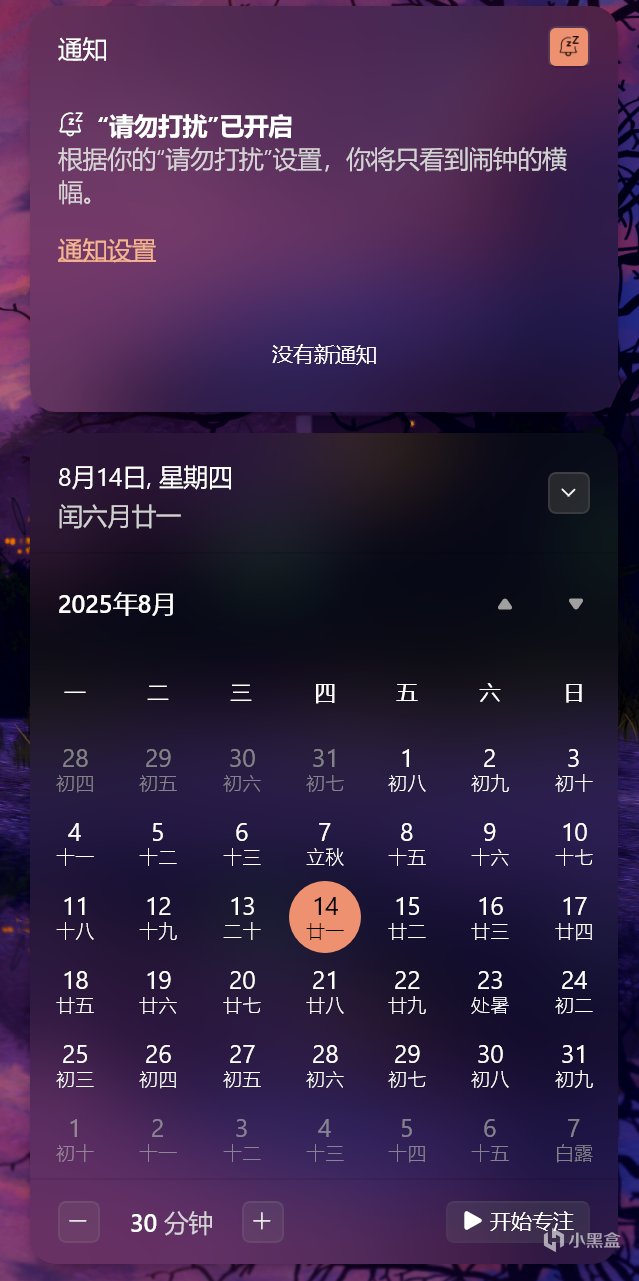Select September 7 (白露)
Image resolution: width=639 pixels, height=1281 pixels.
pyautogui.click(x=574, y=1139)
